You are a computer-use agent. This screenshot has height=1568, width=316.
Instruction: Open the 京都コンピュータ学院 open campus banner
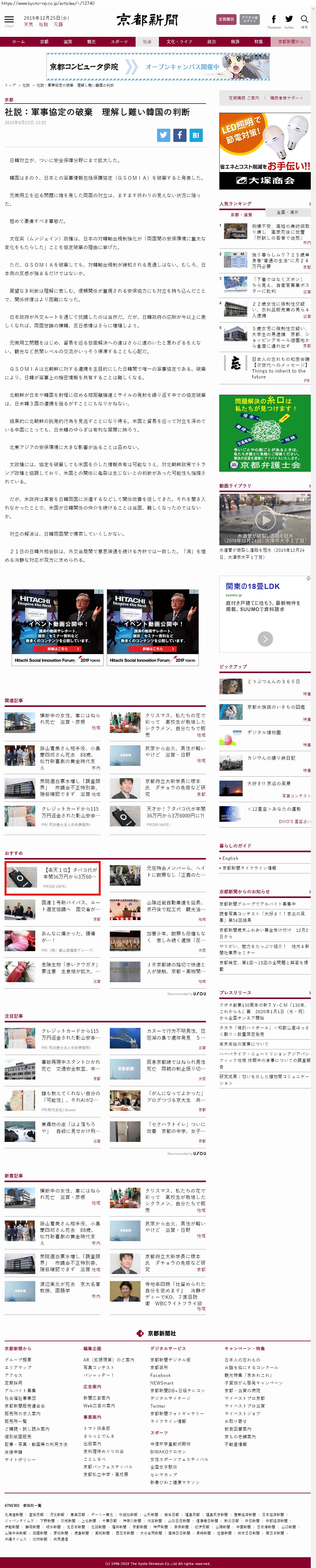coord(158,66)
